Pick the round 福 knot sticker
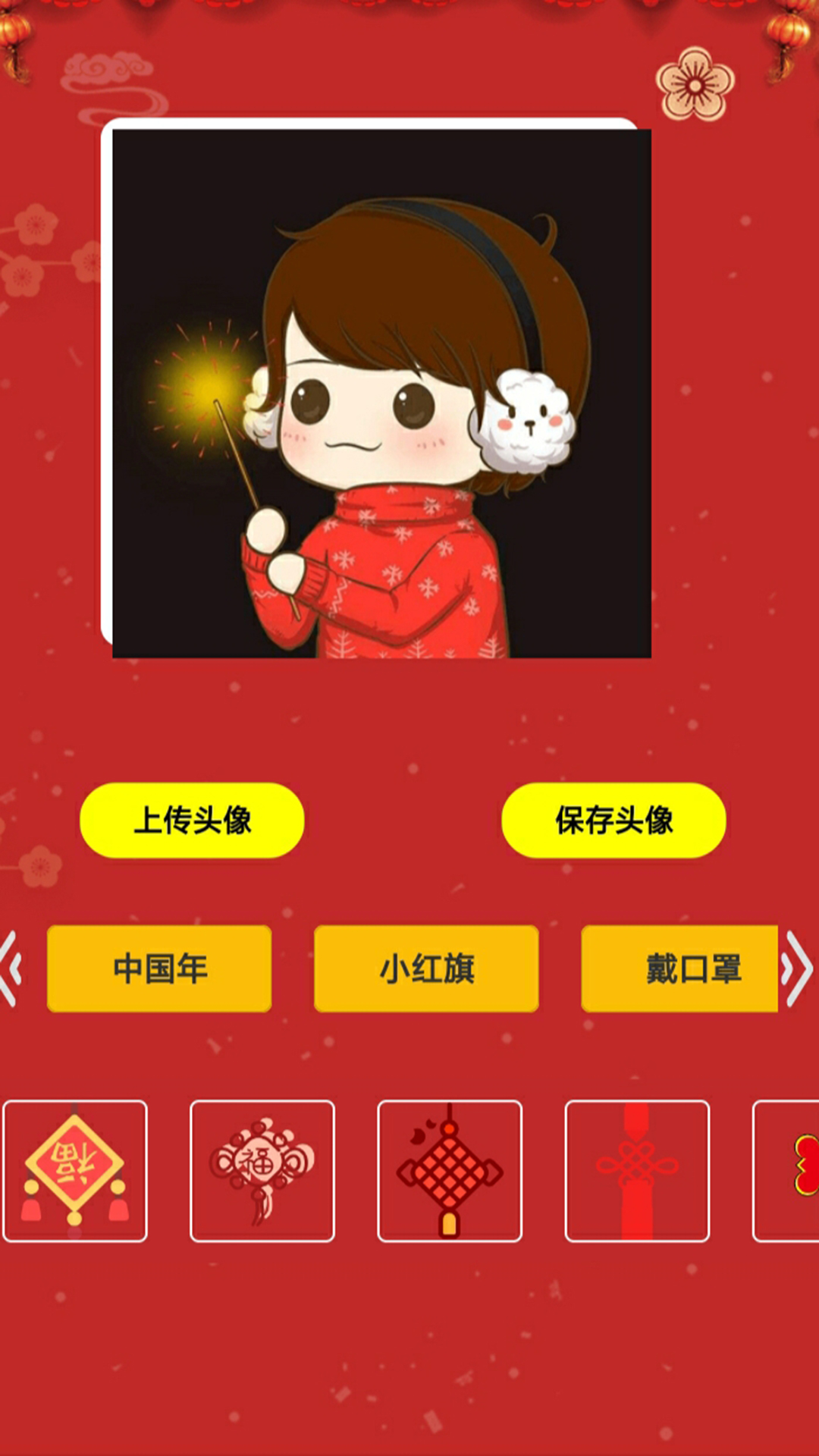The height and width of the screenshot is (1456, 819). tap(262, 1171)
